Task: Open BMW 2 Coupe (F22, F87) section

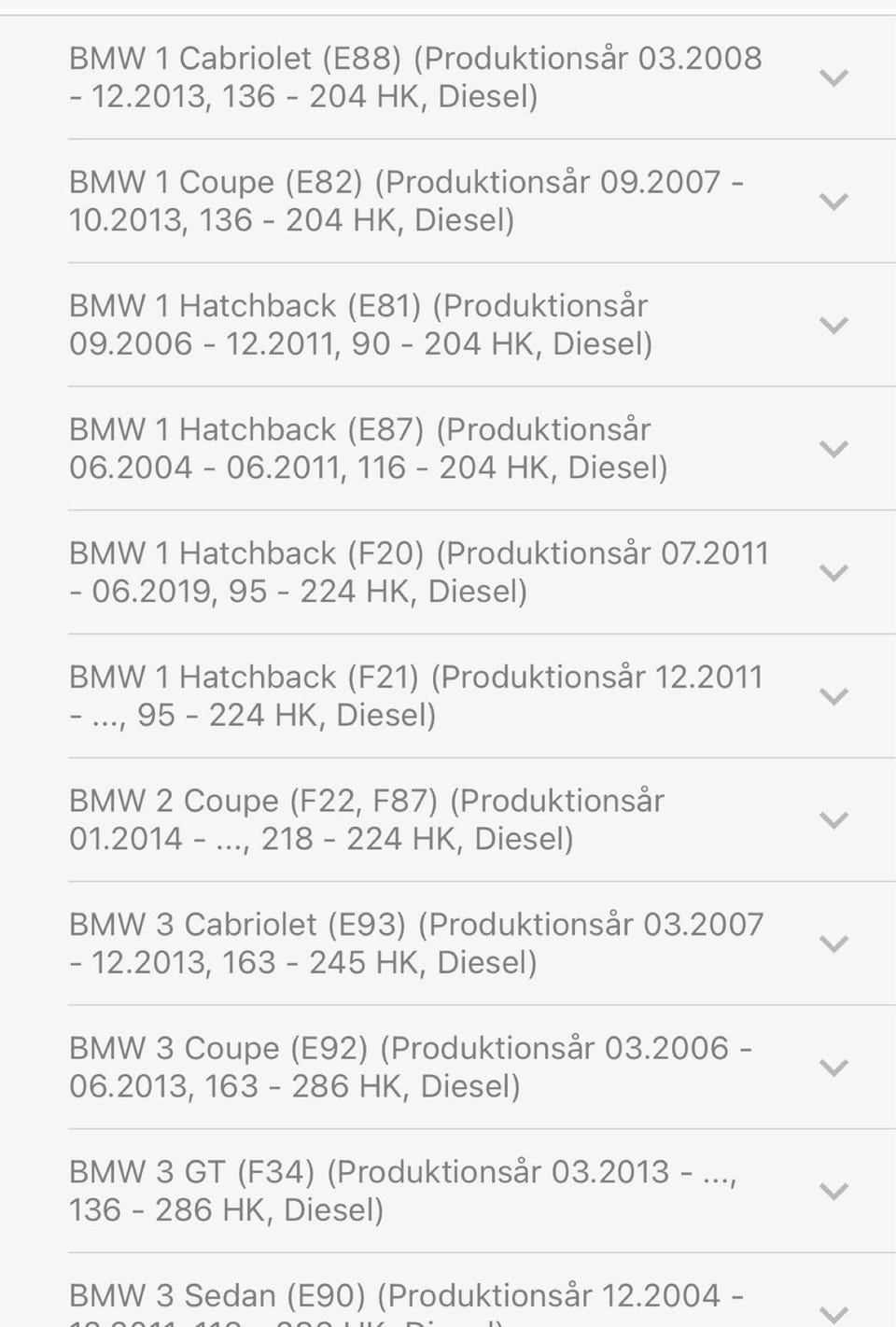Action: [833, 820]
